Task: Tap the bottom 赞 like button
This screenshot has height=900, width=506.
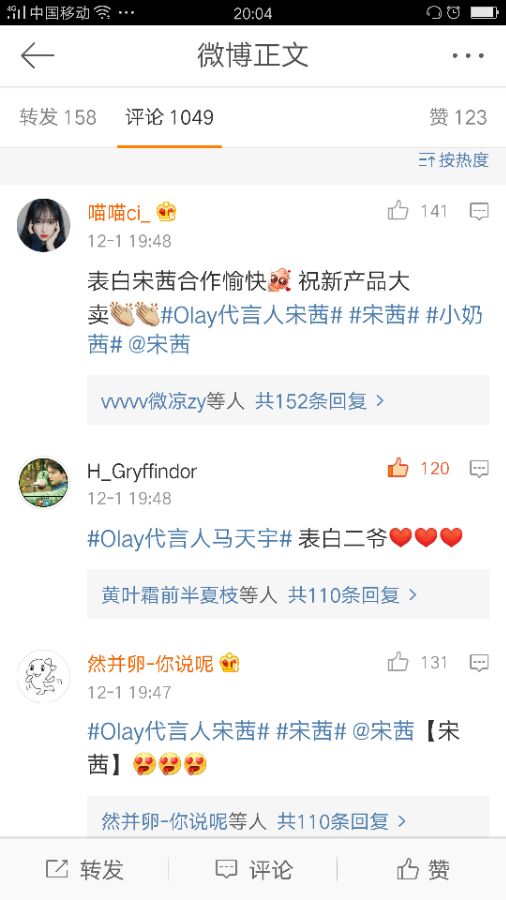Action: point(423,870)
